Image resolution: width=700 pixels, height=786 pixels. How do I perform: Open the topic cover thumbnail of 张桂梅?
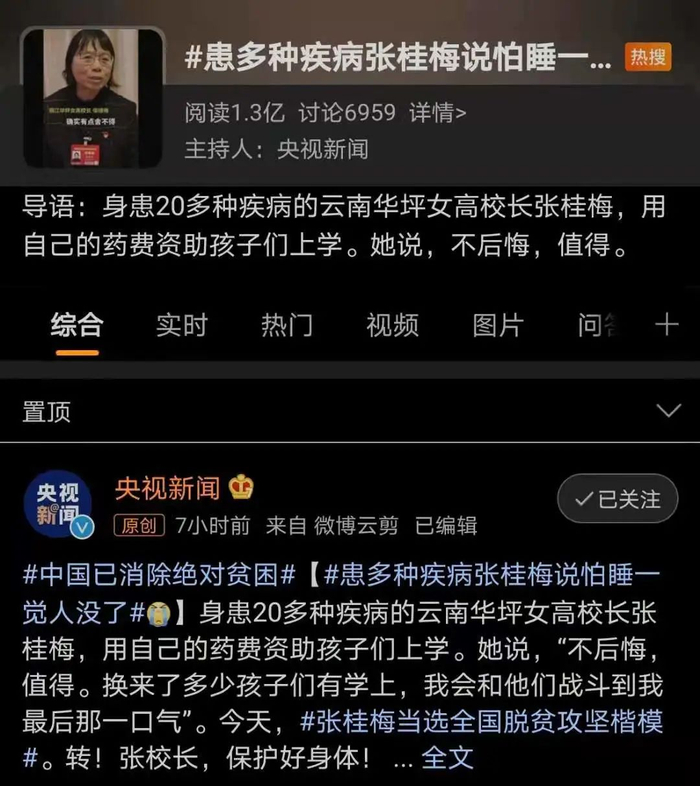point(93,98)
